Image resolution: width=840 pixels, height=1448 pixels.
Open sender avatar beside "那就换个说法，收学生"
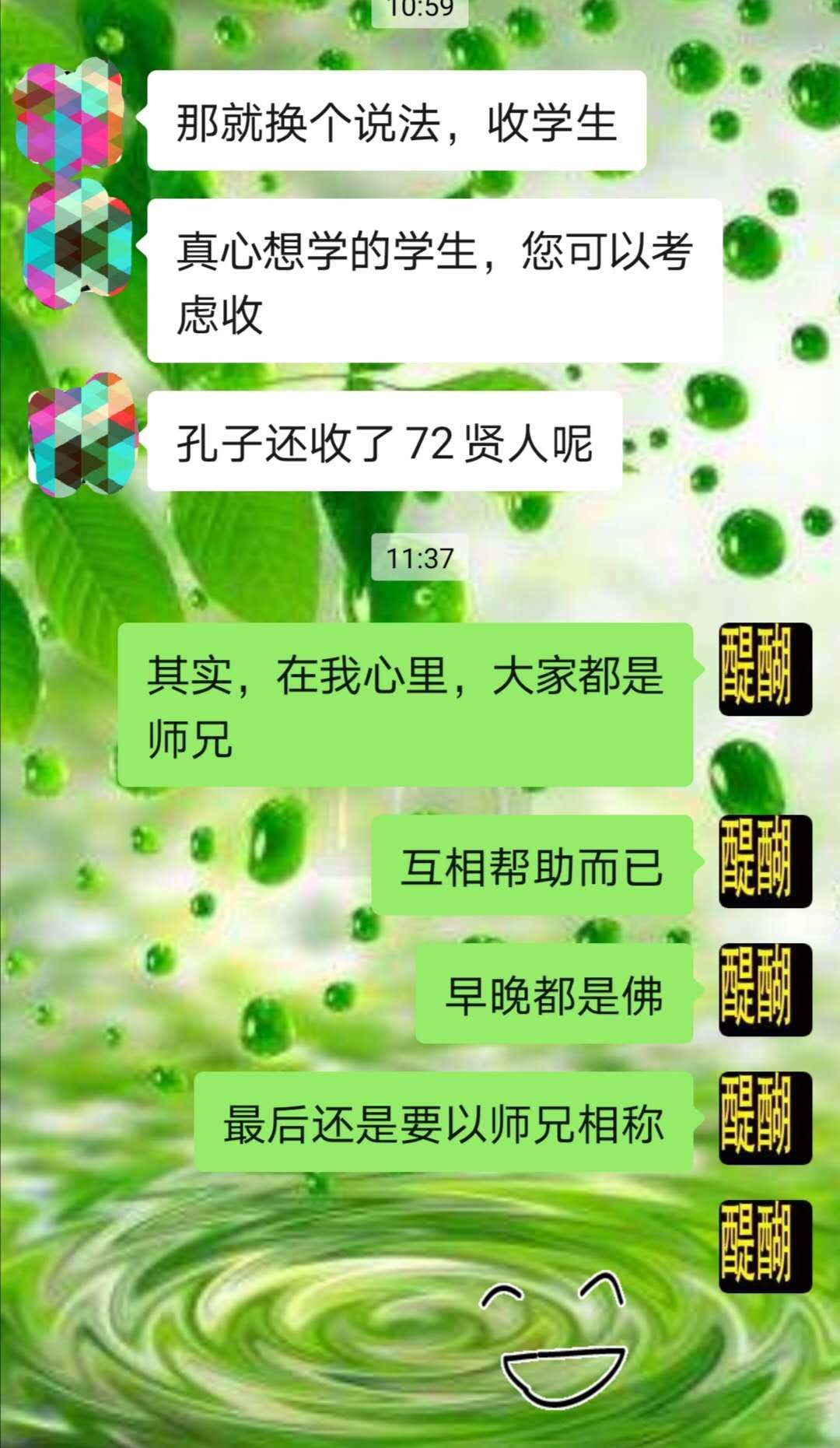(70, 118)
